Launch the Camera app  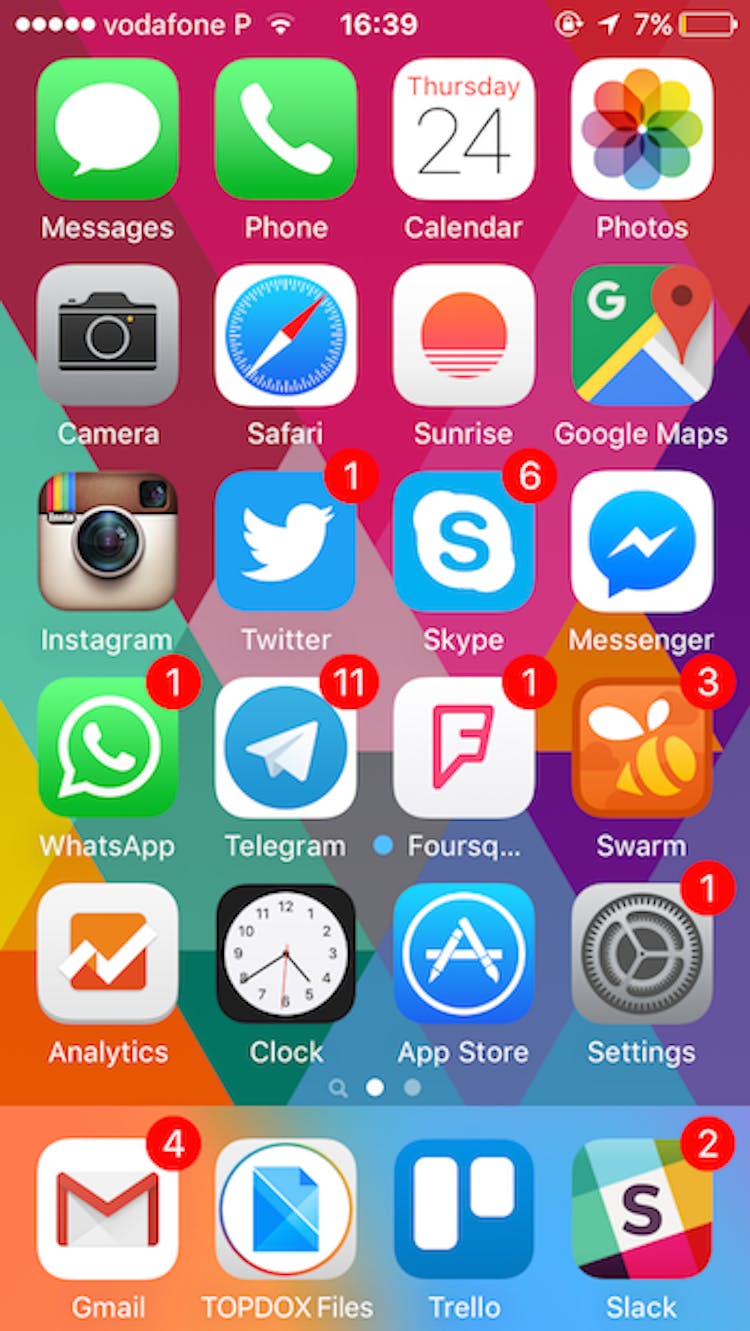(107, 335)
